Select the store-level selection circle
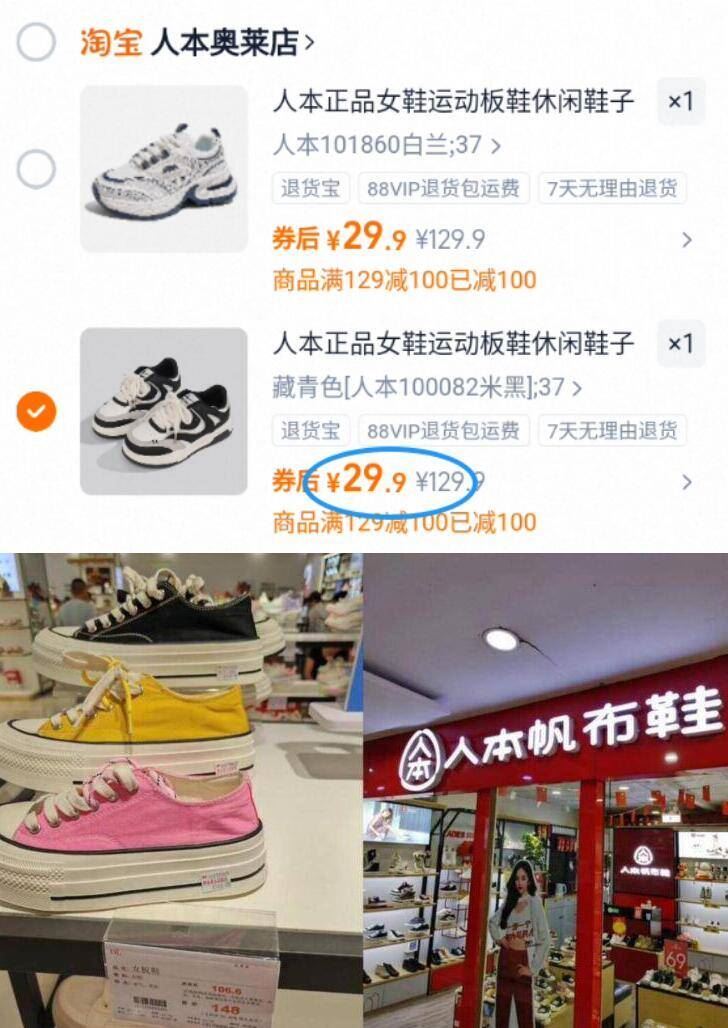Viewport: 728px width, 1028px height. point(36,40)
